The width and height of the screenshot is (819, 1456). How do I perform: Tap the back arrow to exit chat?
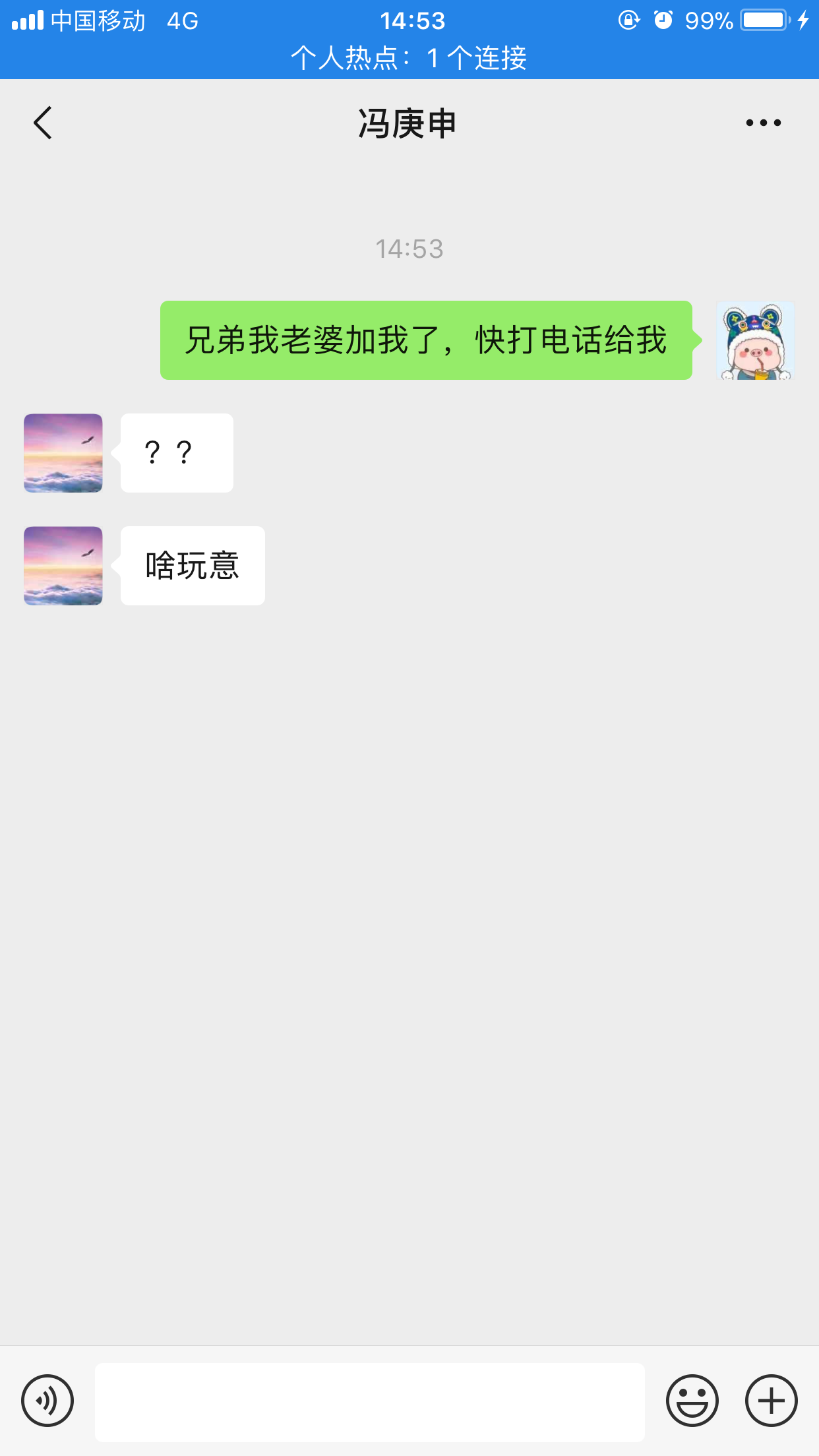[x=42, y=122]
